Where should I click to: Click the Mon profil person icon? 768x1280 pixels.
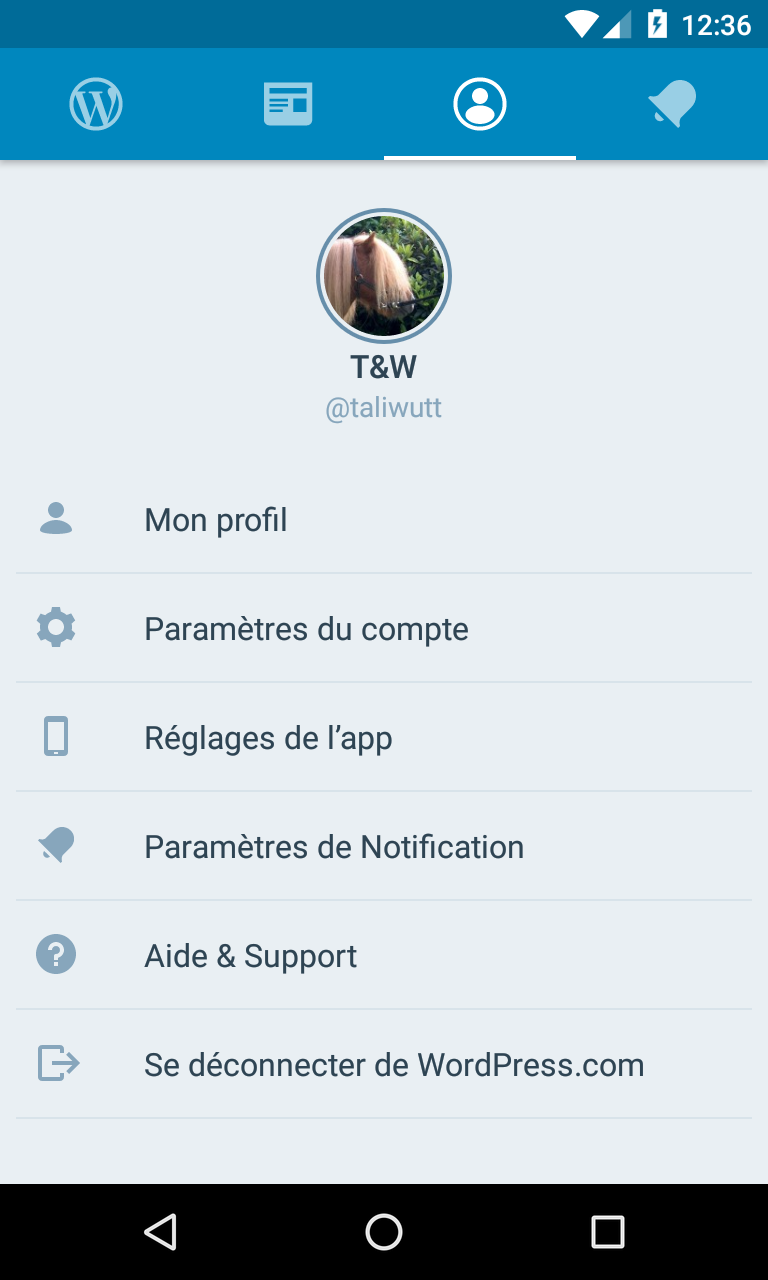[56, 518]
